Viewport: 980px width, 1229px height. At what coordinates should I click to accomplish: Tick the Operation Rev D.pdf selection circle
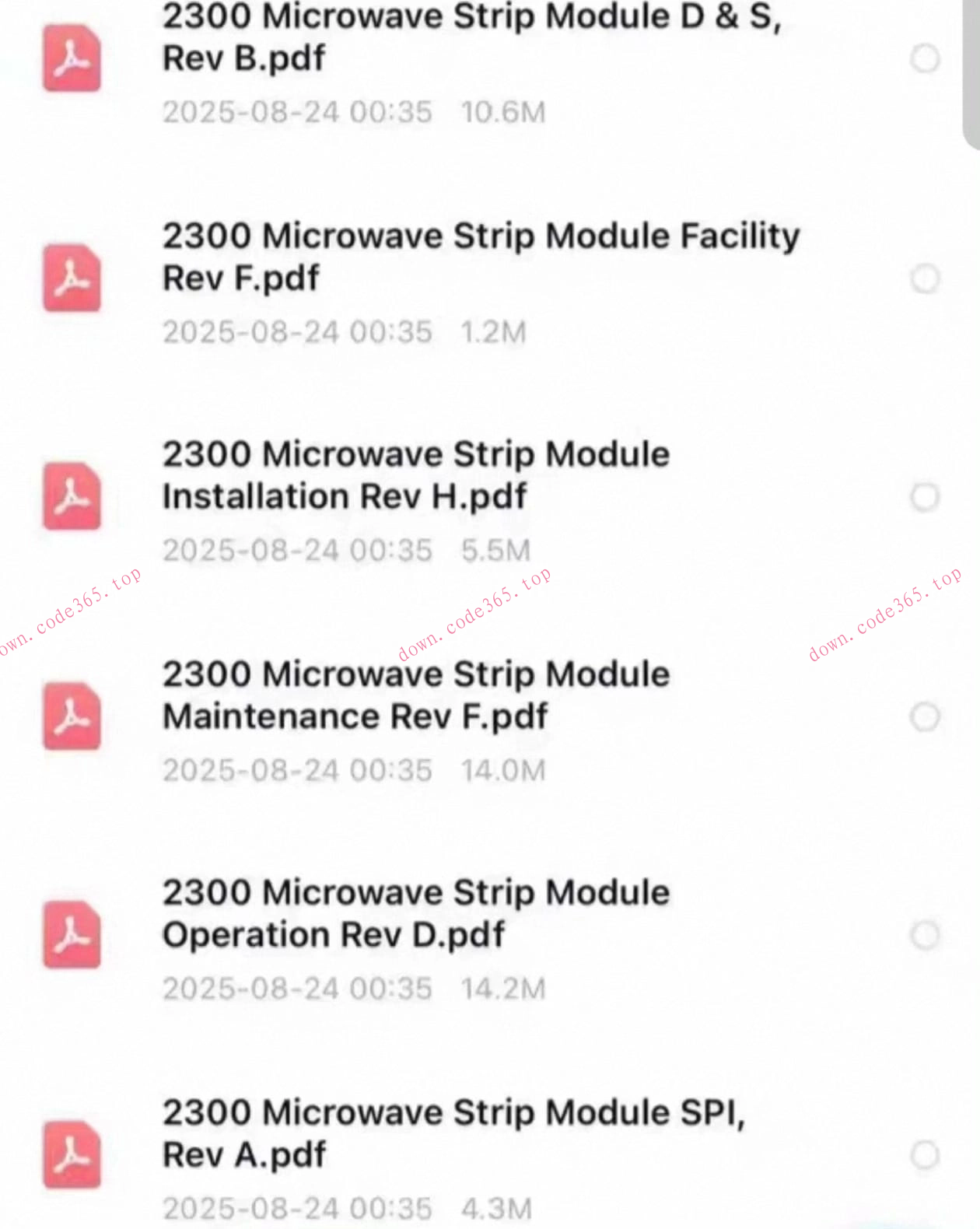coord(925,934)
